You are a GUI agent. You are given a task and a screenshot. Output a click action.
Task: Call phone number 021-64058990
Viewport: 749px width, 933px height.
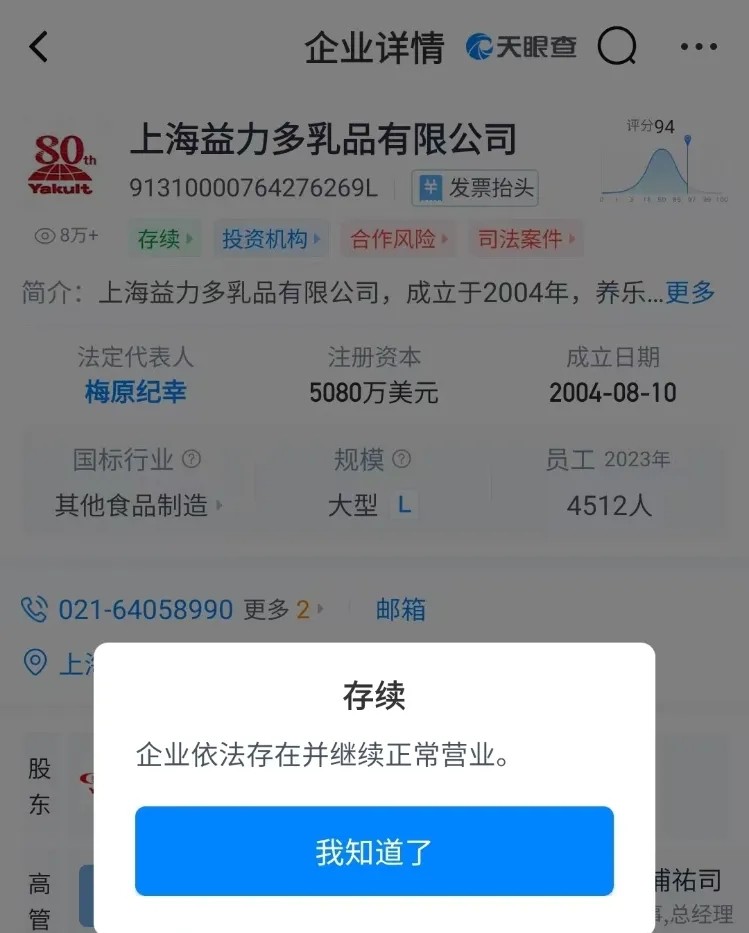[x=145, y=609]
